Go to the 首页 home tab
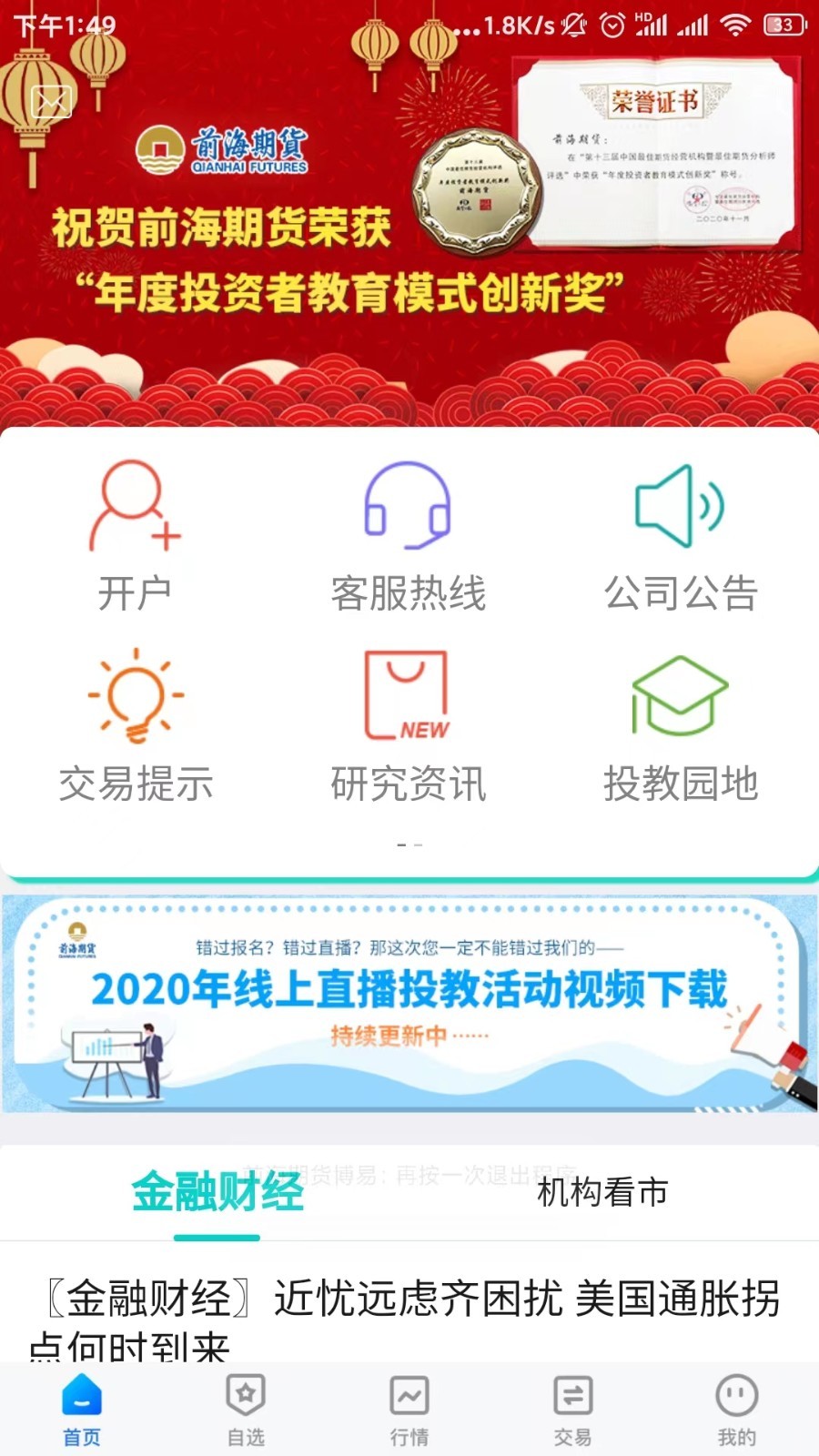The image size is (819, 1456). pyautogui.click(x=82, y=1410)
